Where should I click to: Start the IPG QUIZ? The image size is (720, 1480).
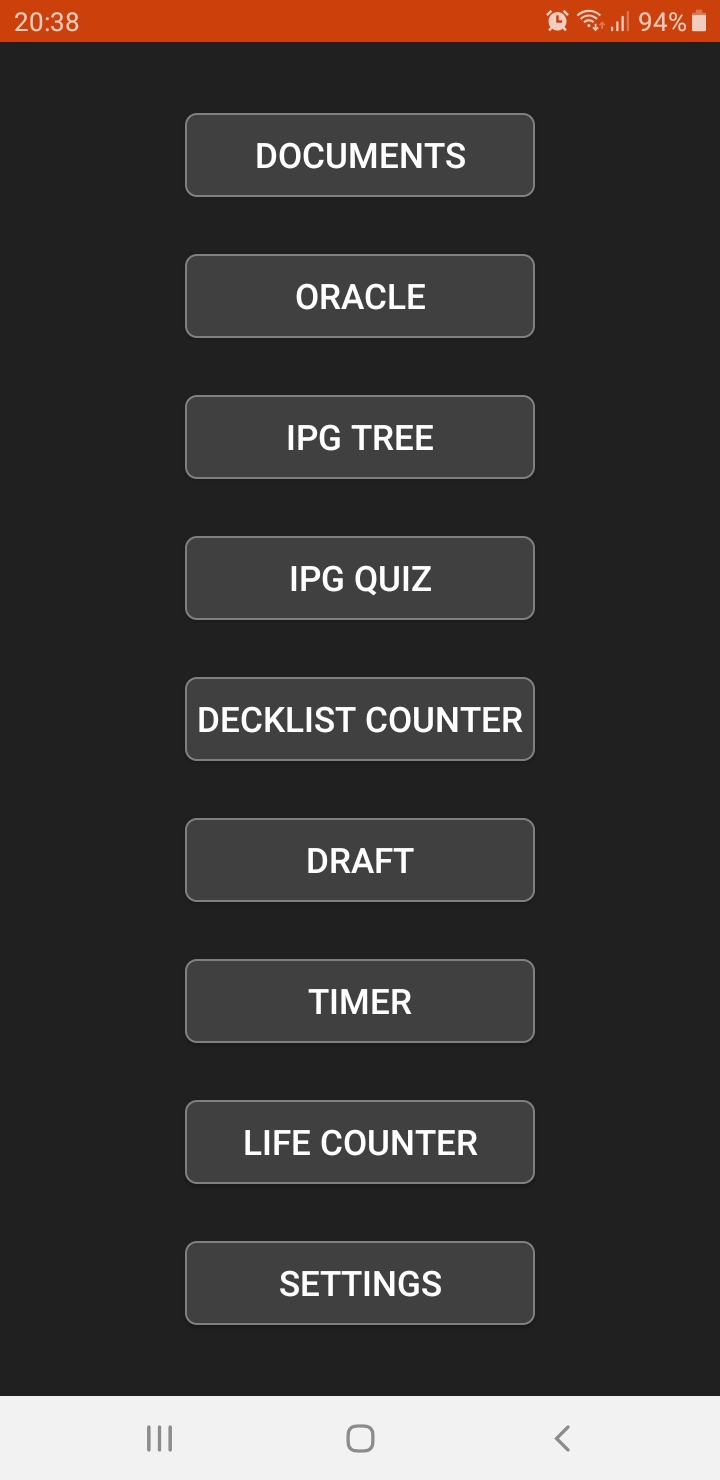360,578
